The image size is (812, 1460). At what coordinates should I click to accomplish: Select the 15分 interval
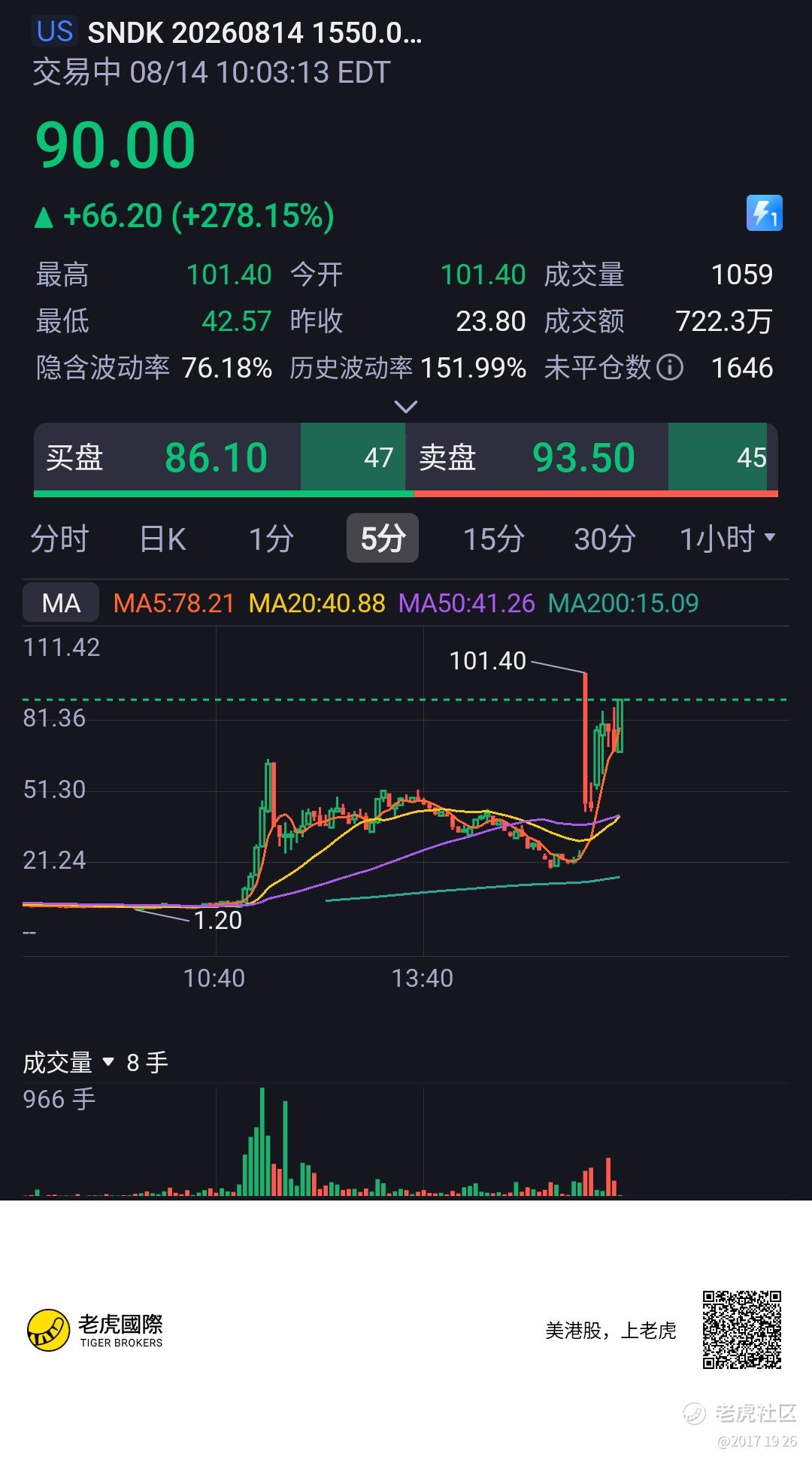[x=494, y=539]
